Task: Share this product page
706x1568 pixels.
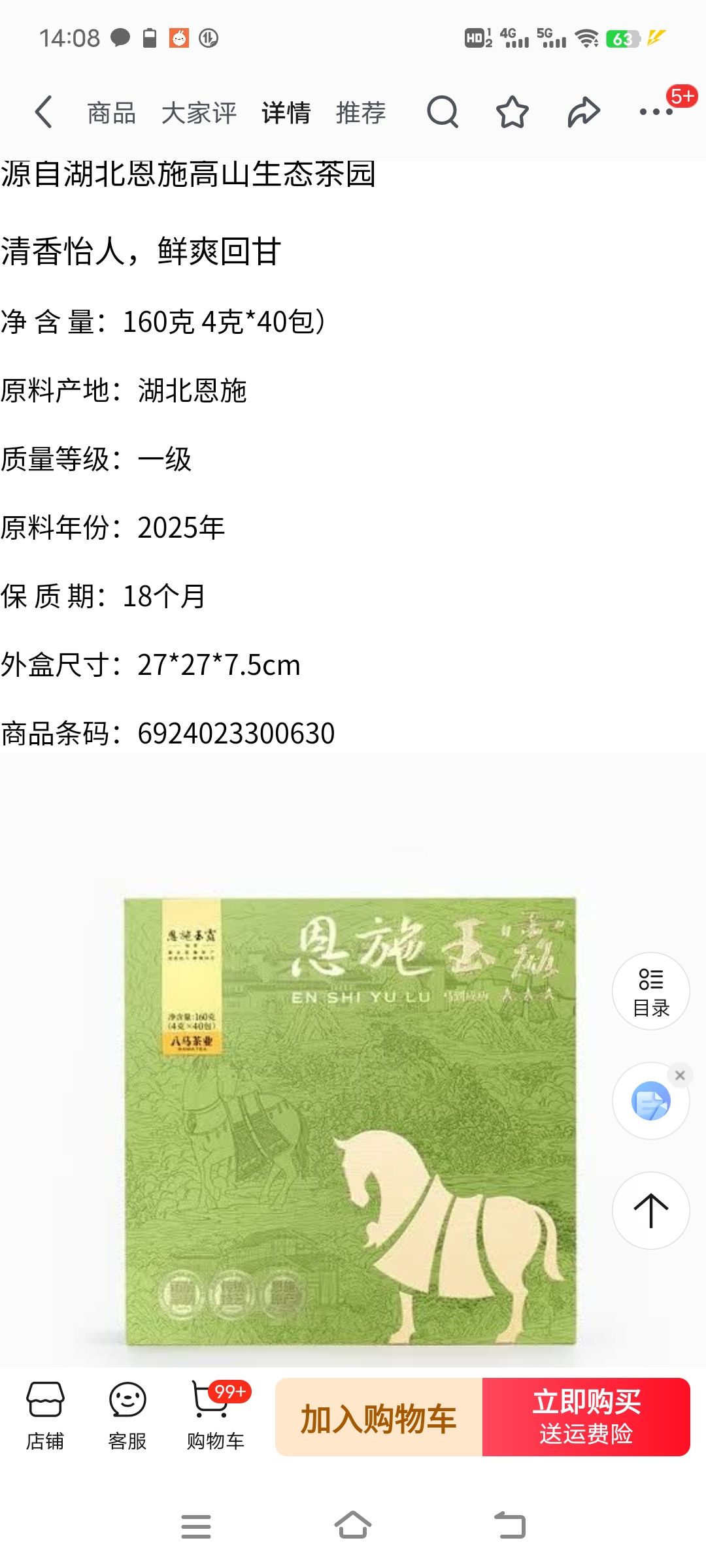Action: click(583, 112)
